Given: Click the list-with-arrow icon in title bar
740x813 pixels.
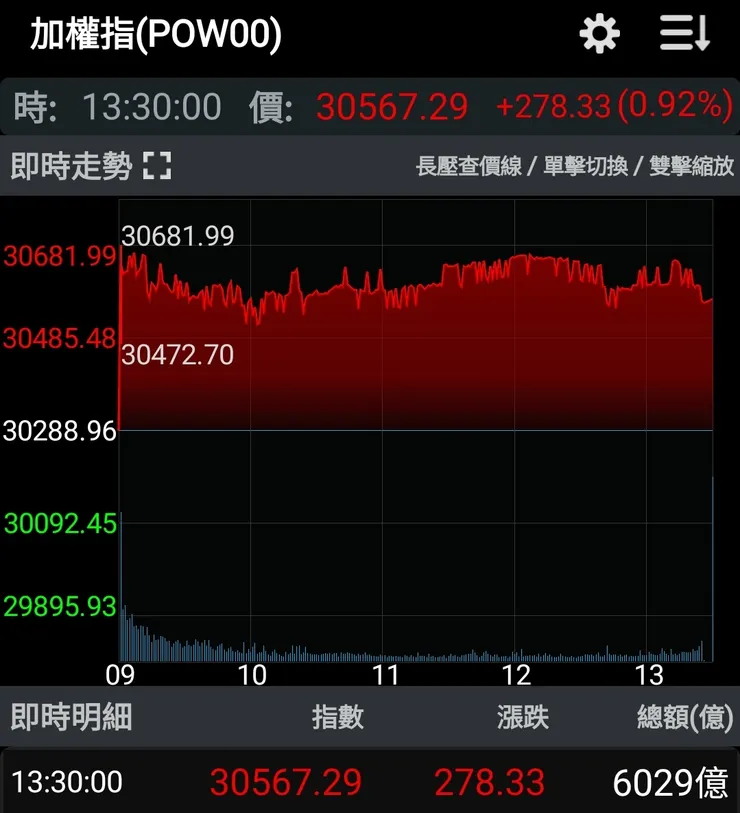Looking at the screenshot, I should [x=684, y=33].
